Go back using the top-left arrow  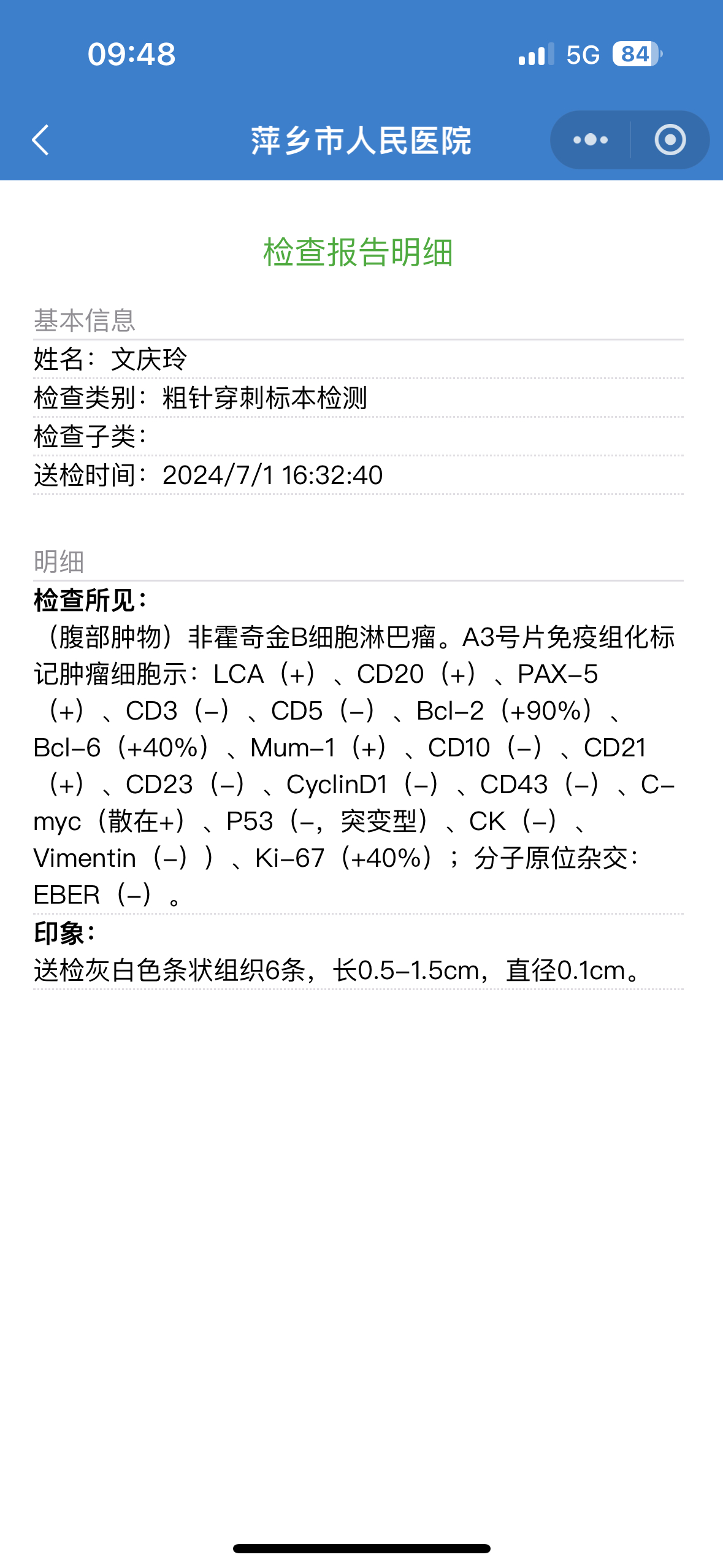40,140
